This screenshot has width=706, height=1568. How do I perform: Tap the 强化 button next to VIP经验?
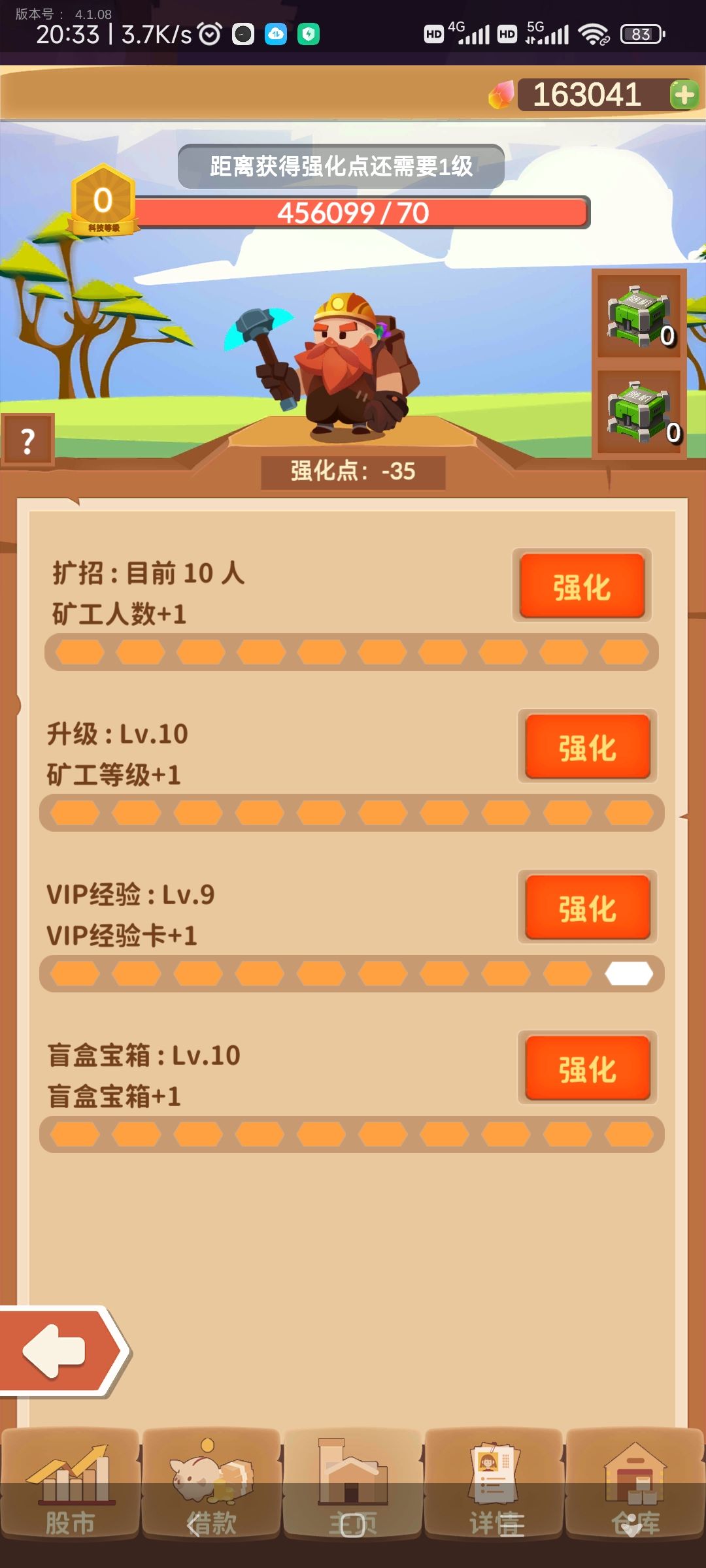click(586, 907)
